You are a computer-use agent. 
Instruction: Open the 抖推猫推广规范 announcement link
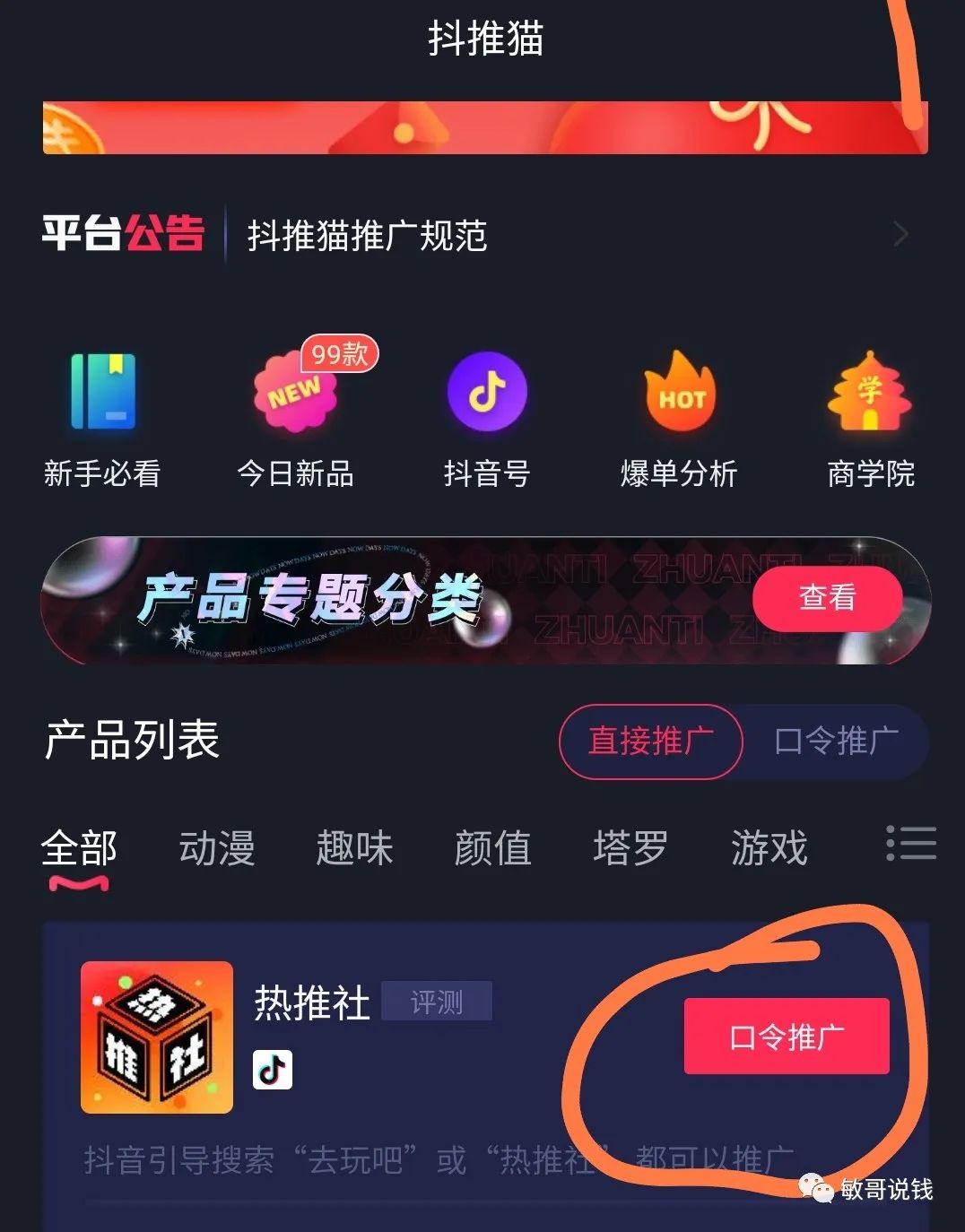[366, 236]
